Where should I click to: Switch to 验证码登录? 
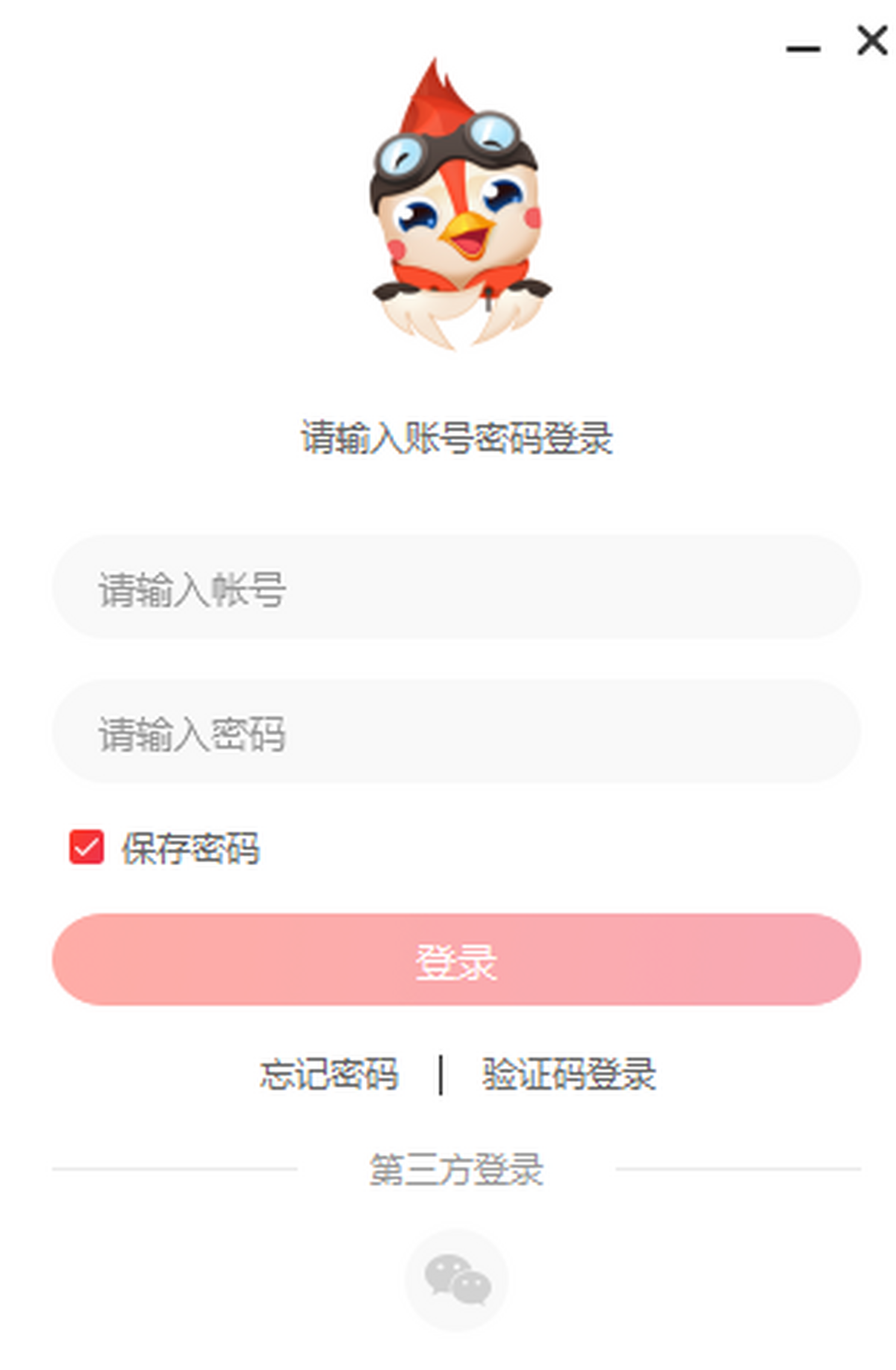pyautogui.click(x=568, y=1075)
